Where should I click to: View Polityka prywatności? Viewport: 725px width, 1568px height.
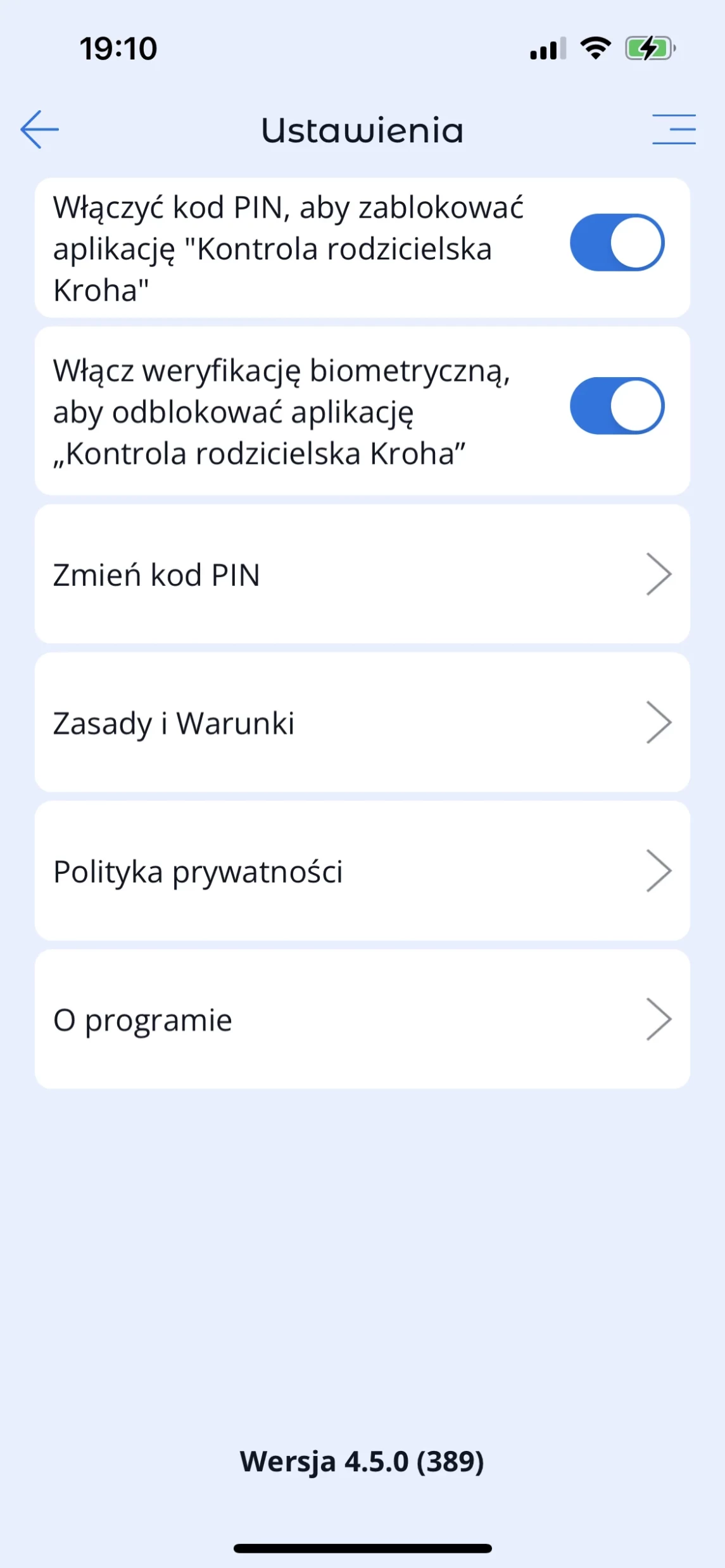click(362, 871)
